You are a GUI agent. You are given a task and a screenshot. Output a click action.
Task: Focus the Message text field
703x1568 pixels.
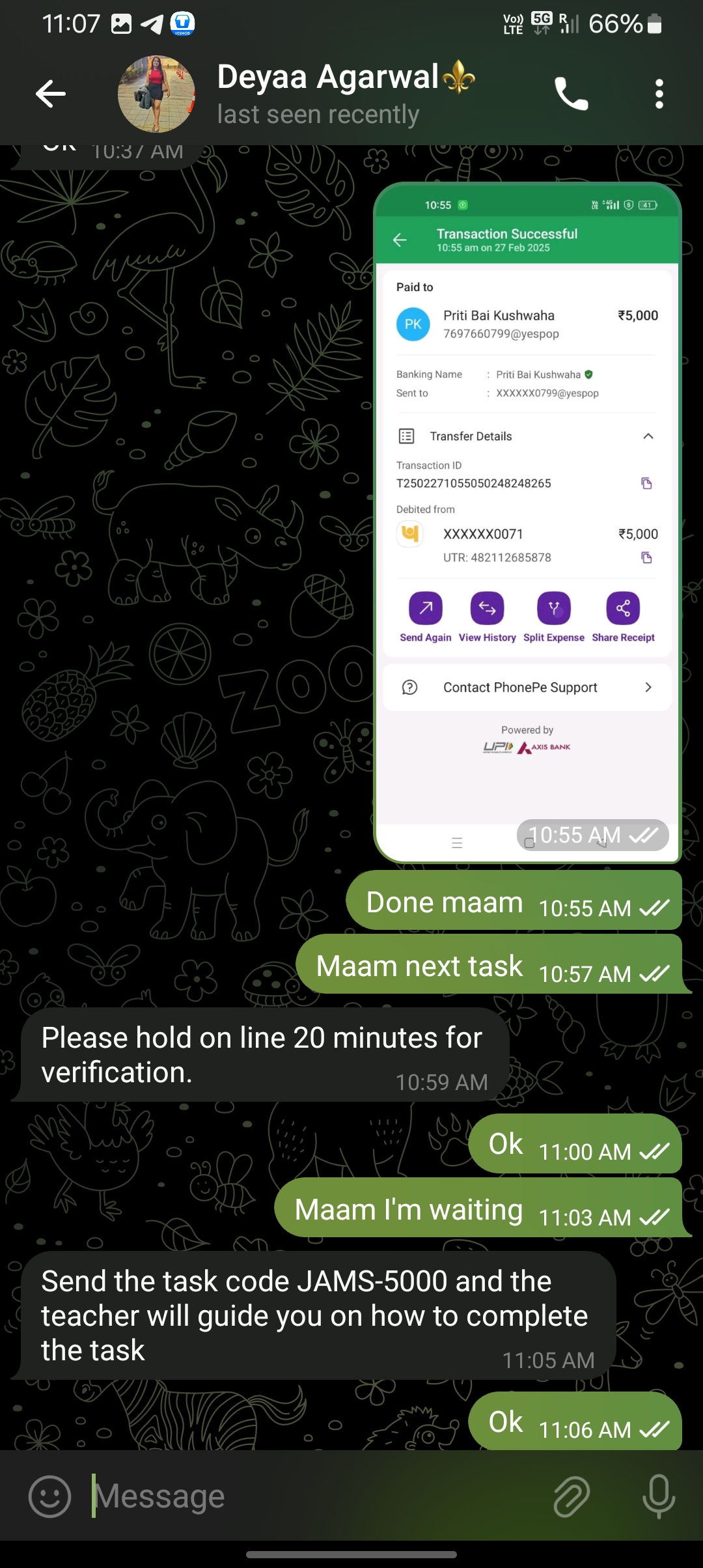pyautogui.click(x=312, y=1496)
